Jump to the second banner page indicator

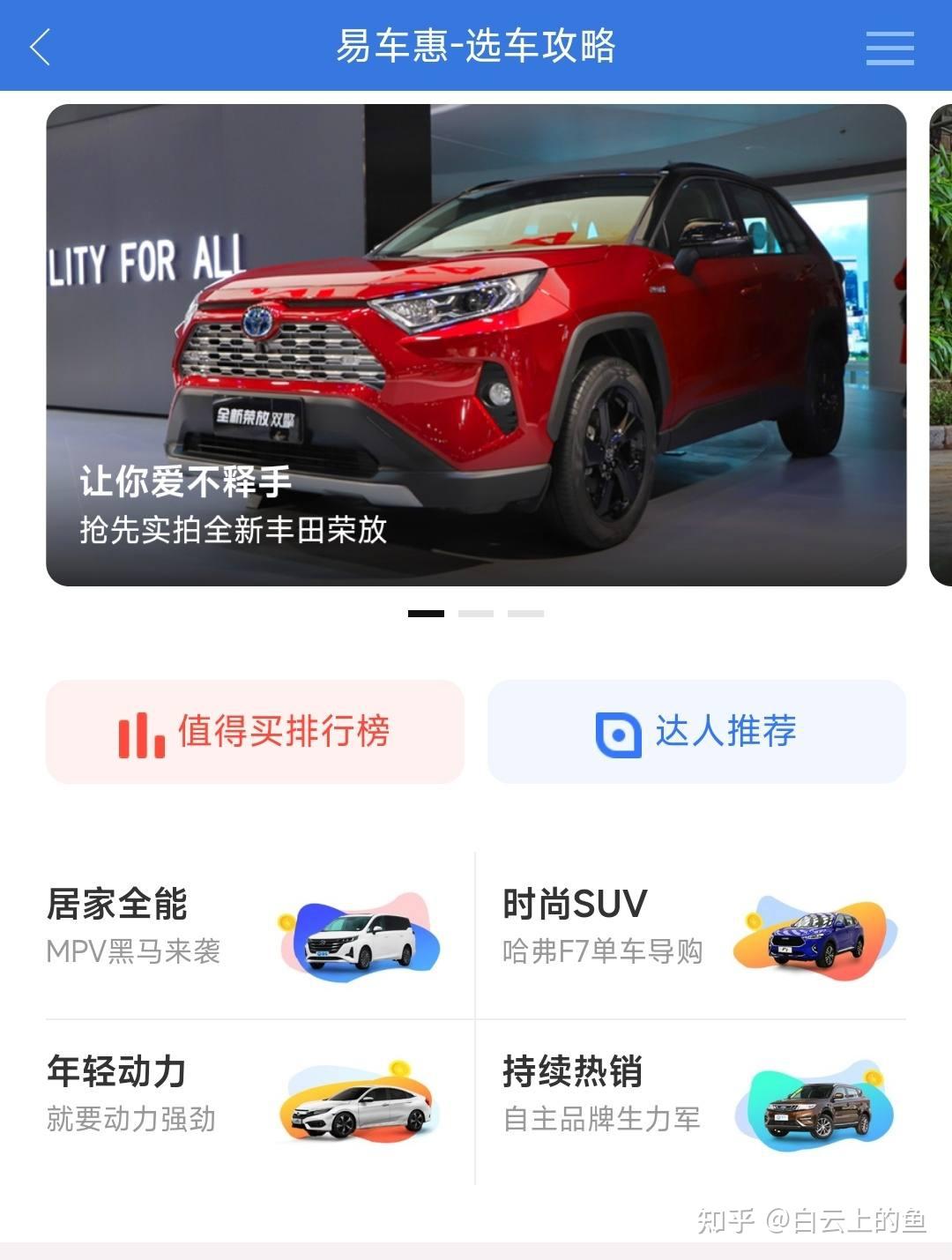click(476, 614)
